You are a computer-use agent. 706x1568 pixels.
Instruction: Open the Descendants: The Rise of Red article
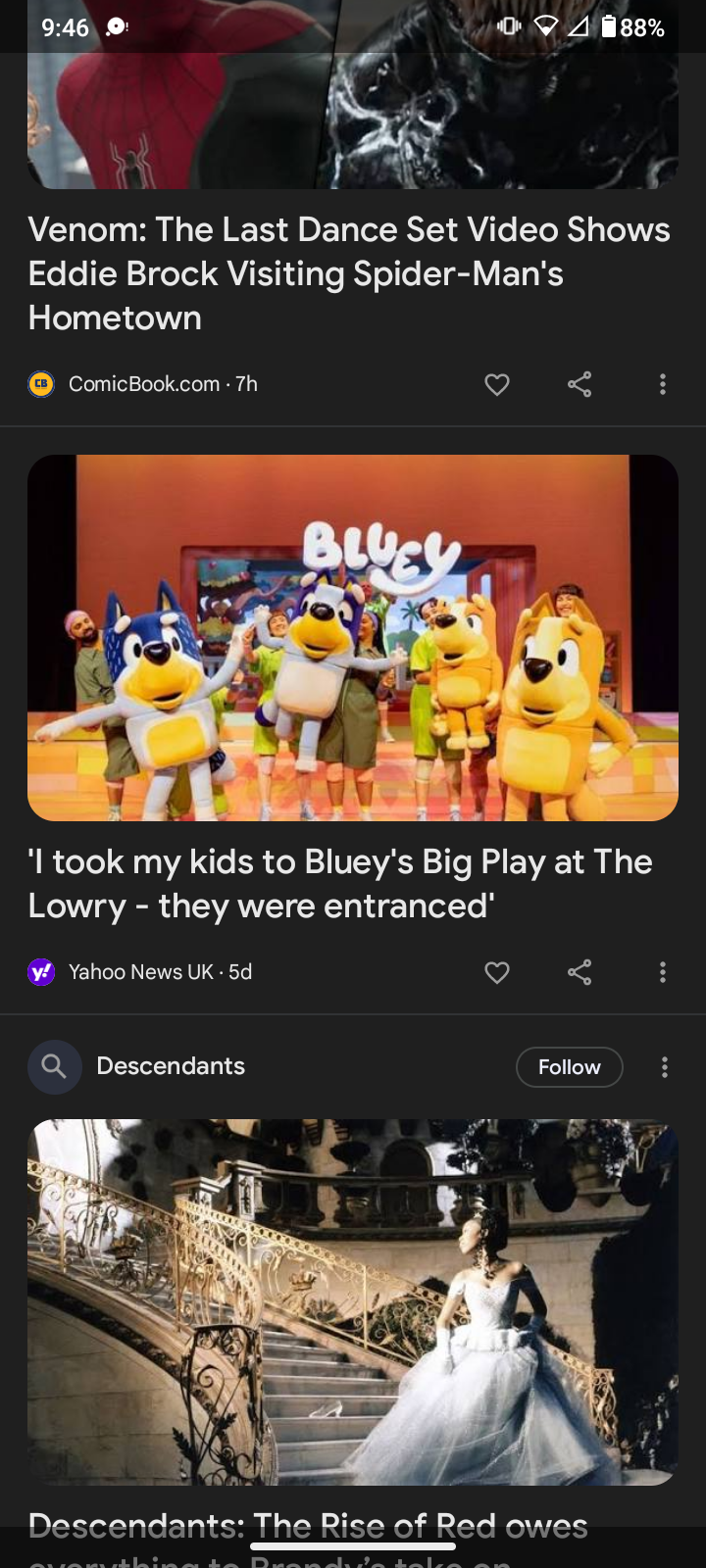coord(353,1303)
